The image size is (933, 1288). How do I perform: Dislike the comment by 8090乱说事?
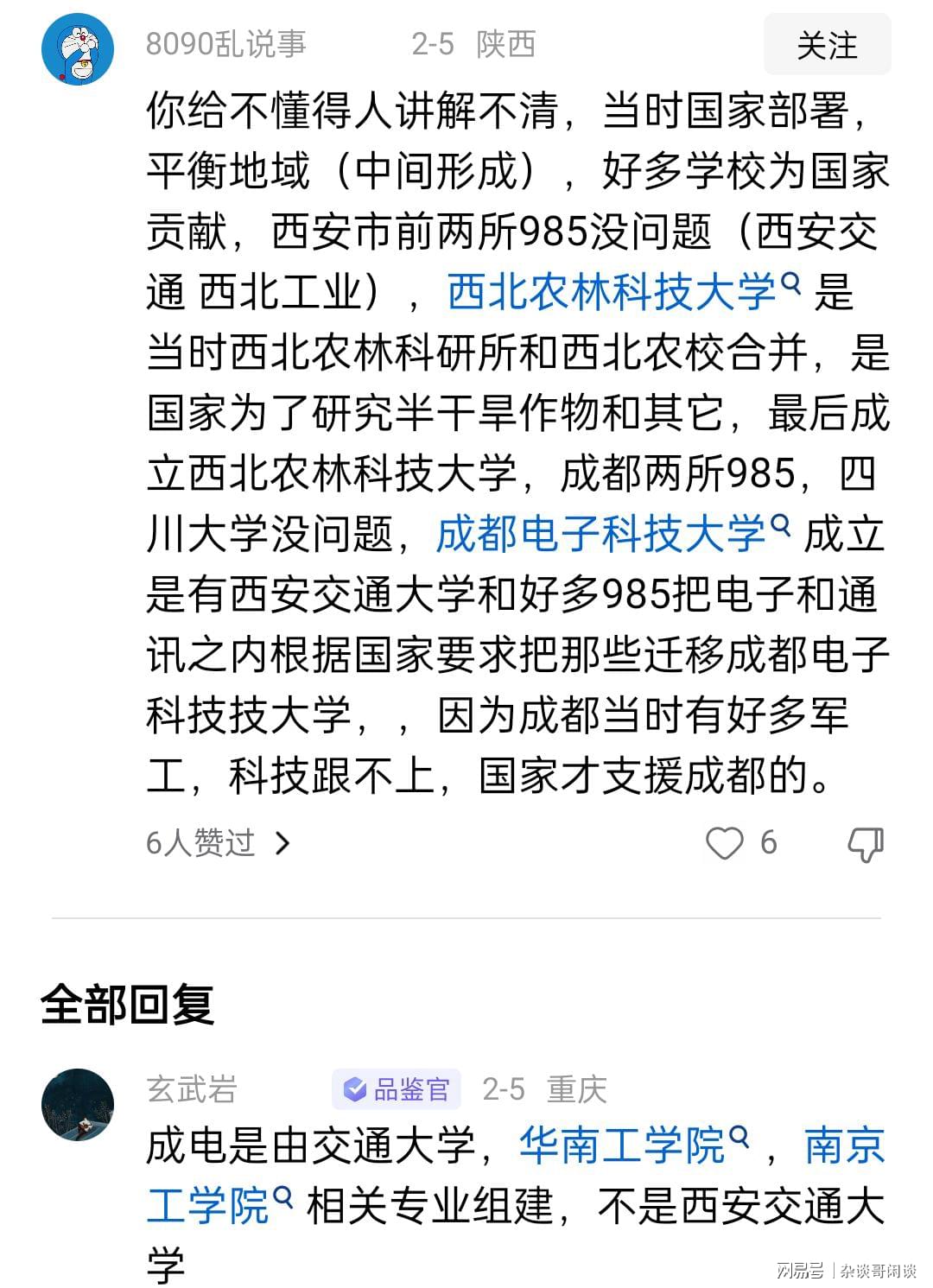tap(866, 843)
